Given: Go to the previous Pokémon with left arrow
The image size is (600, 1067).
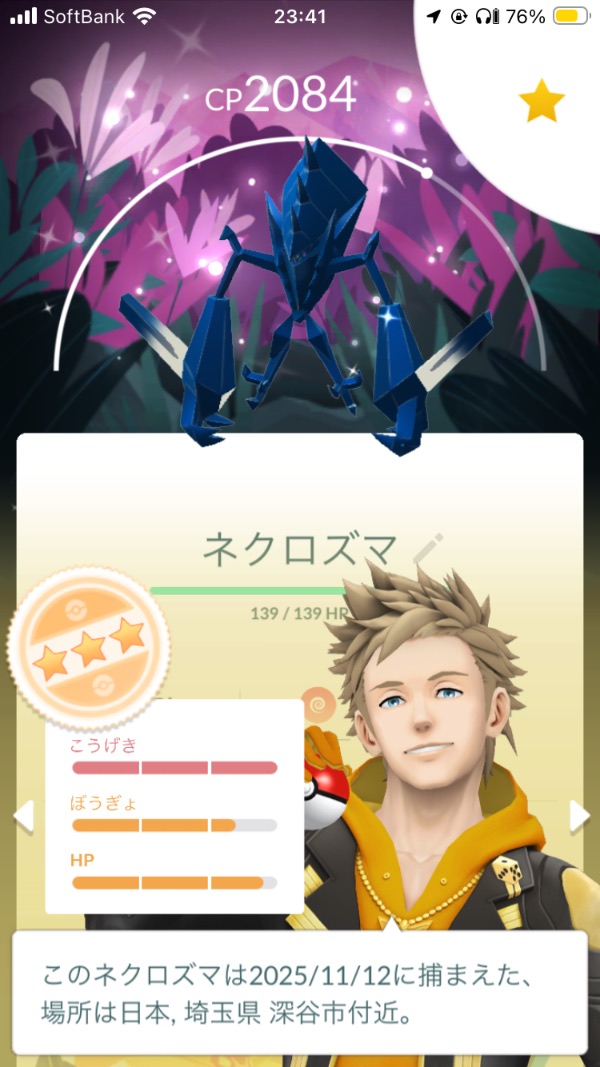Looking at the screenshot, I should coord(24,816).
